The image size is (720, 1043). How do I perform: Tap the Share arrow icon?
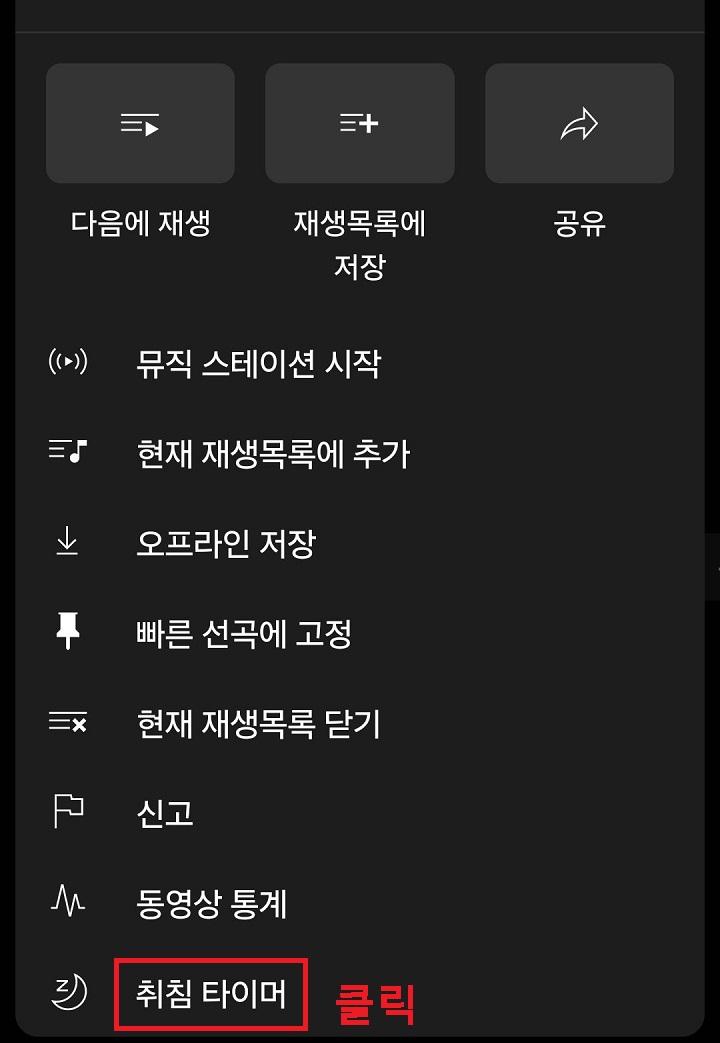pos(579,122)
